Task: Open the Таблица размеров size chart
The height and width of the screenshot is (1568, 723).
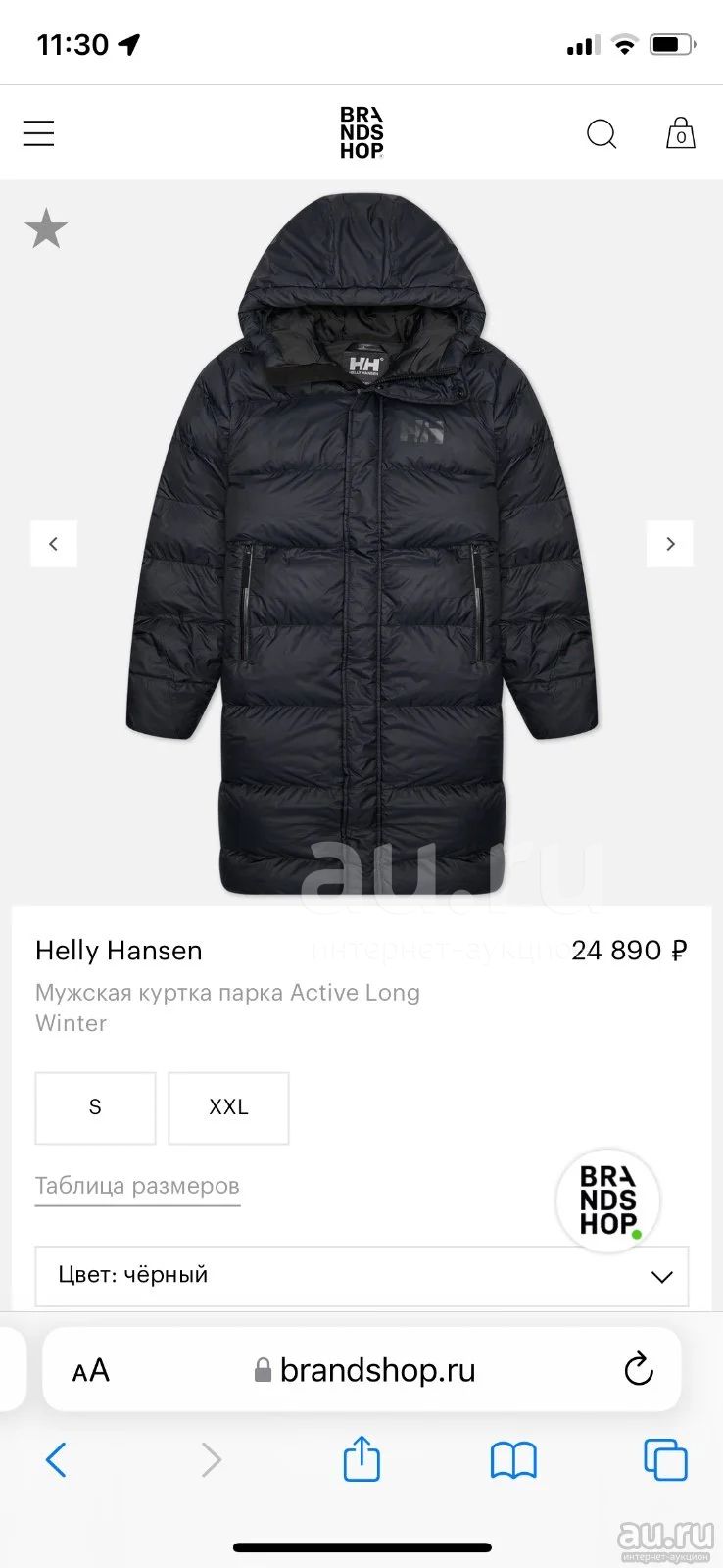Action: pos(137,1186)
